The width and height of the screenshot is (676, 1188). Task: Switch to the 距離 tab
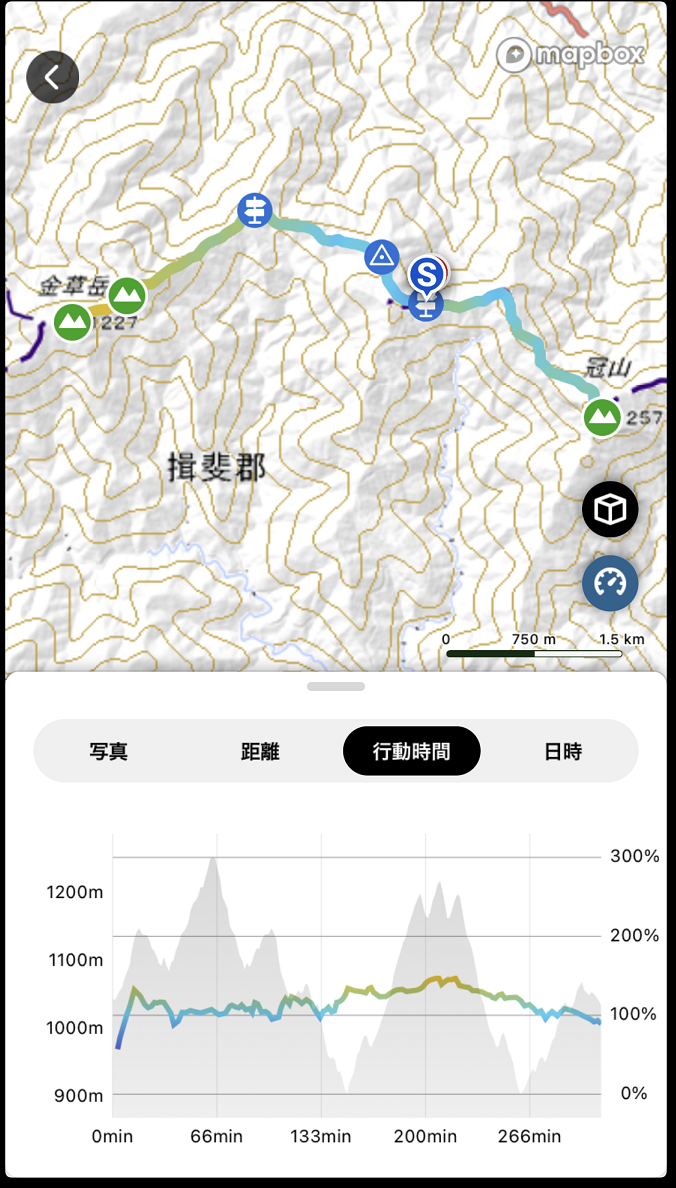(x=260, y=752)
